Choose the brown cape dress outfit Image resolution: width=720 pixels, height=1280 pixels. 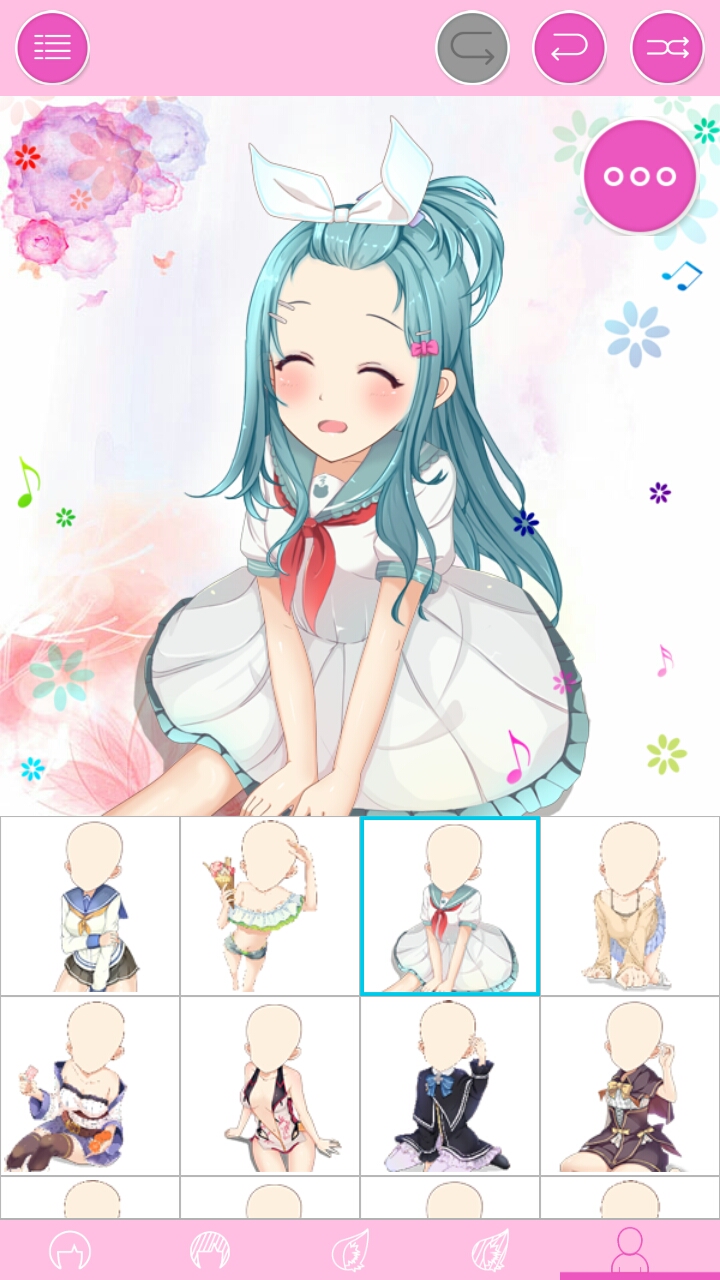(x=630, y=1086)
